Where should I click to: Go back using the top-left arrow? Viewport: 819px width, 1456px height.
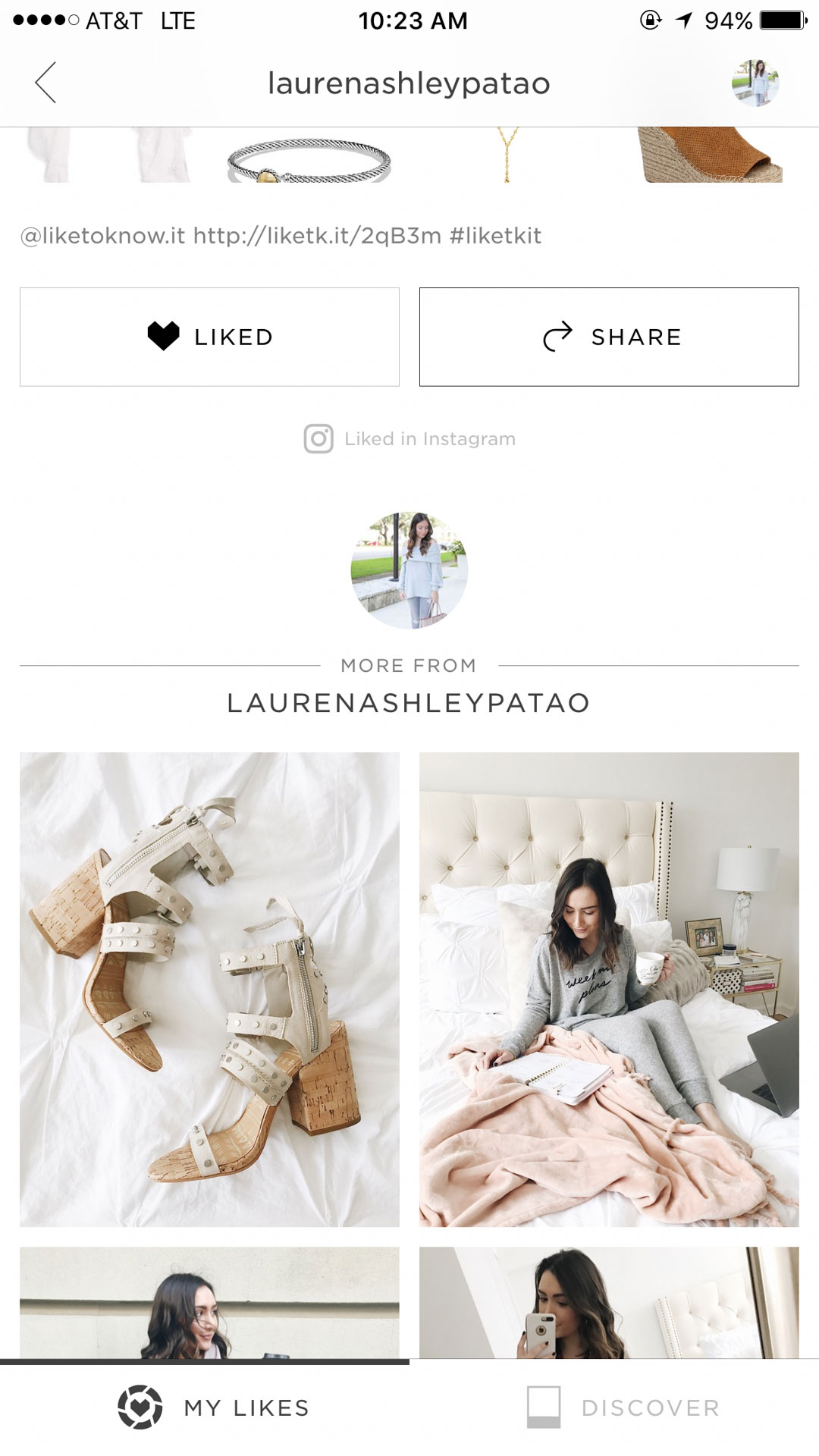pos(45,83)
